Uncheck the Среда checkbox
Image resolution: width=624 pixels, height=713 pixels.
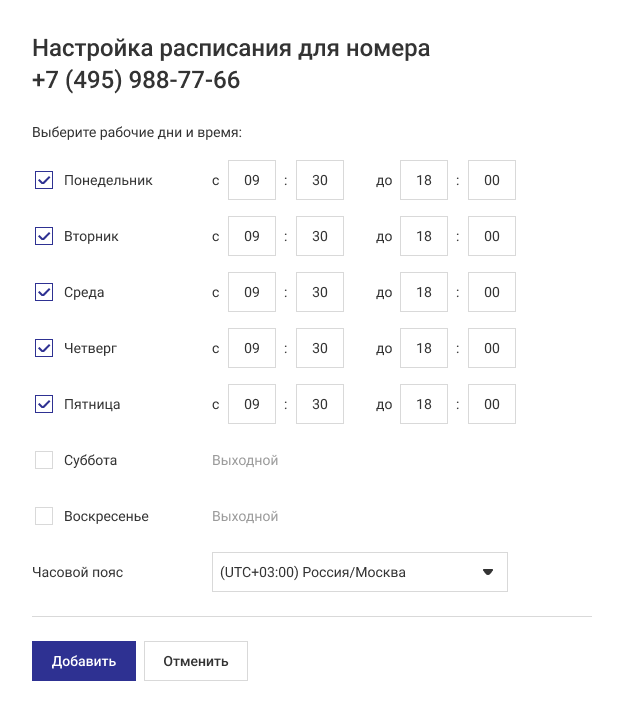click(x=44, y=293)
